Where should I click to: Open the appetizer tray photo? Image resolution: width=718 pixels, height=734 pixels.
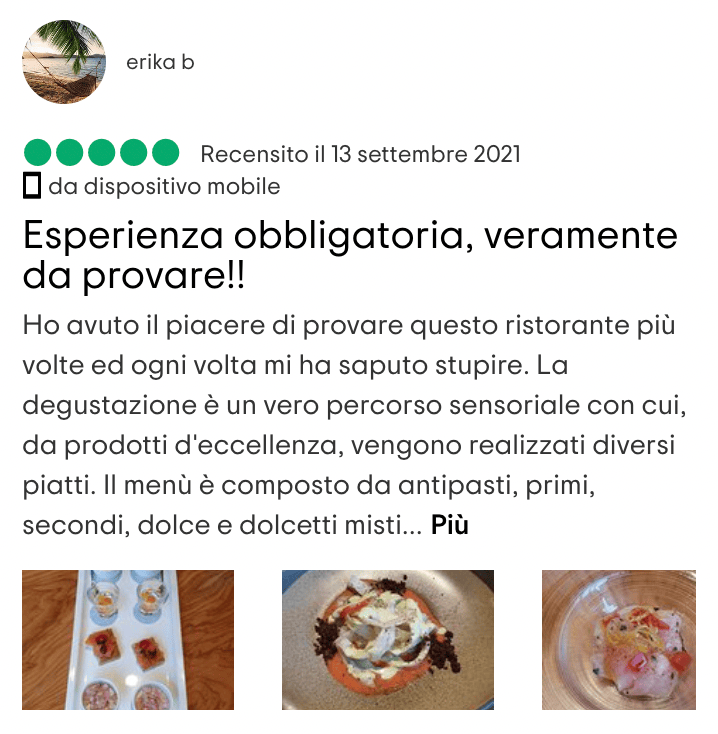pyautogui.click(x=128, y=640)
